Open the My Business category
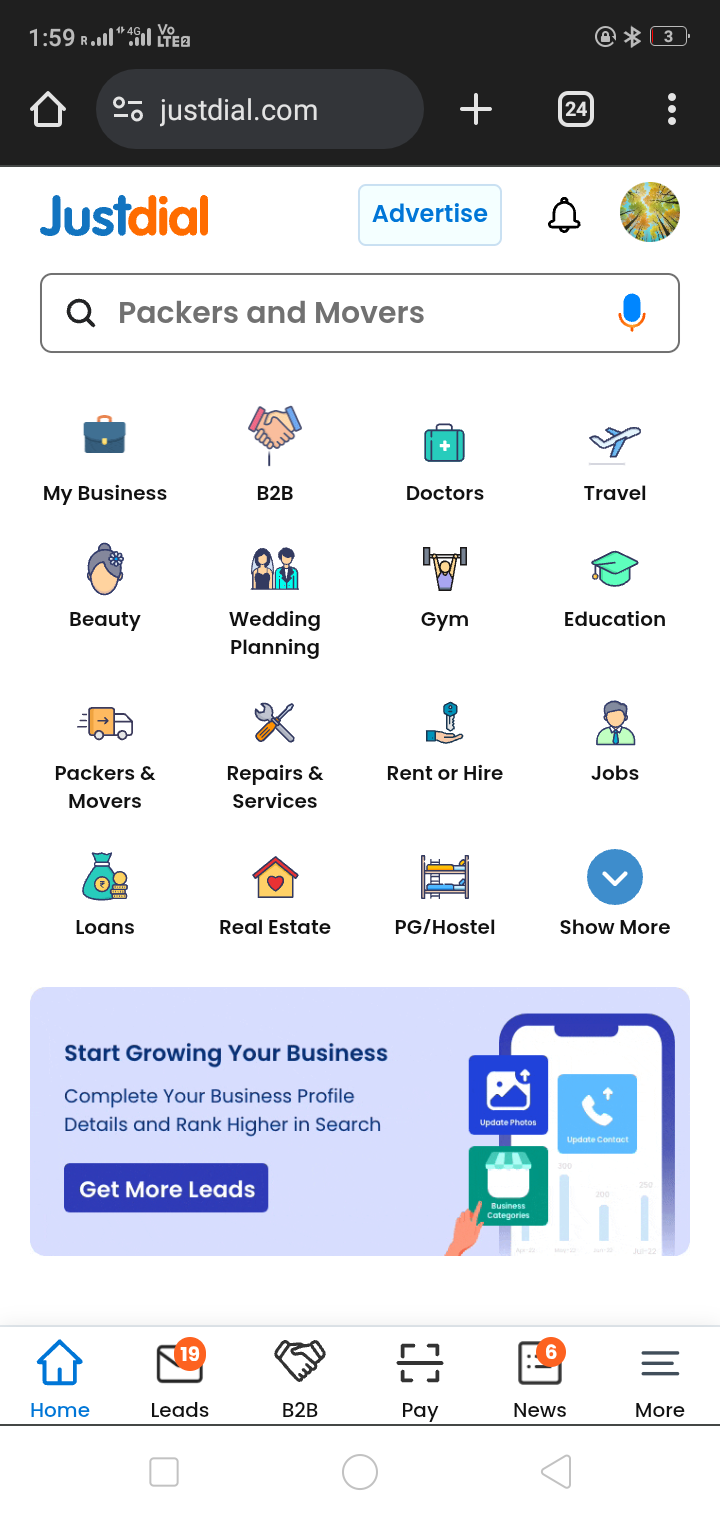The width and height of the screenshot is (720, 1520). [105, 455]
